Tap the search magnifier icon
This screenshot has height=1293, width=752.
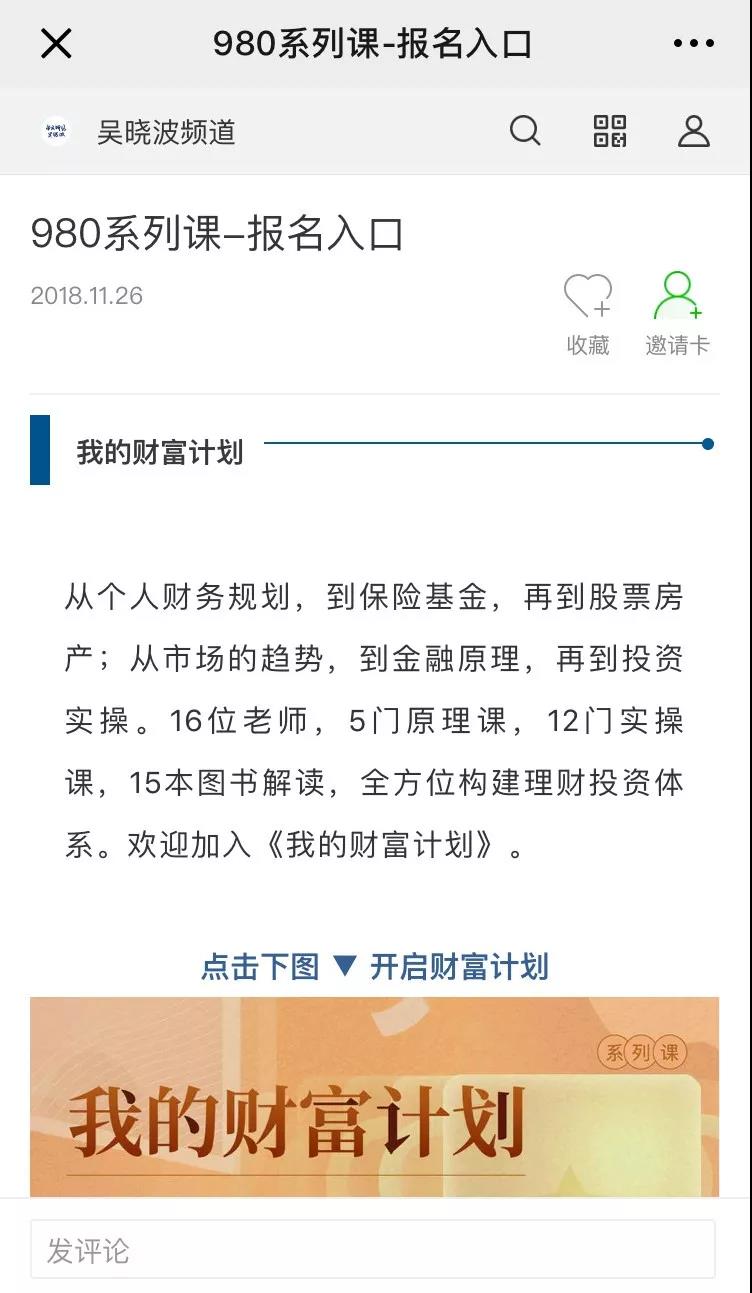tap(525, 131)
